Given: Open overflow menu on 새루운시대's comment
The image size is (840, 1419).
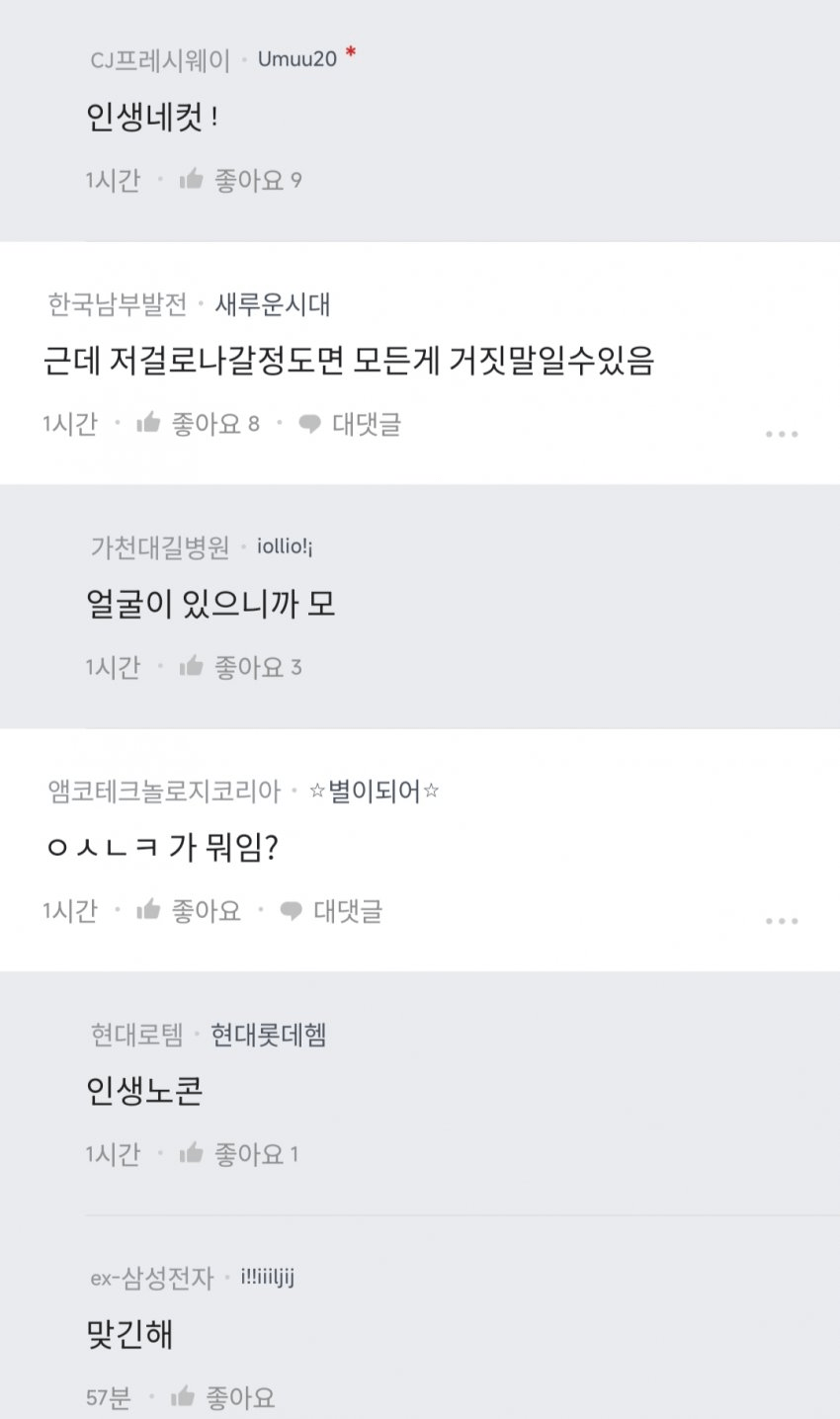Looking at the screenshot, I should coord(781,434).
